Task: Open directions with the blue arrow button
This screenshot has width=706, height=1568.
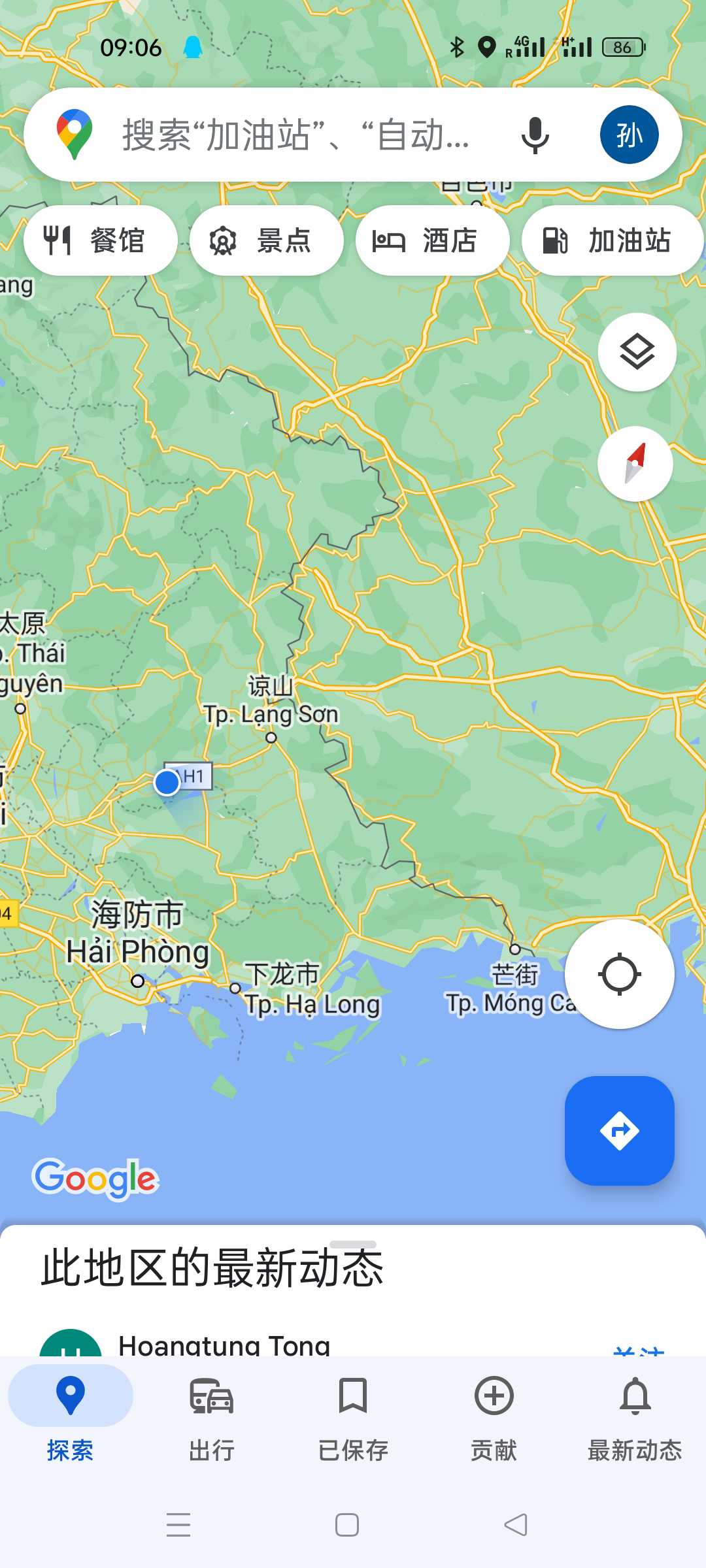Action: 619,1130
